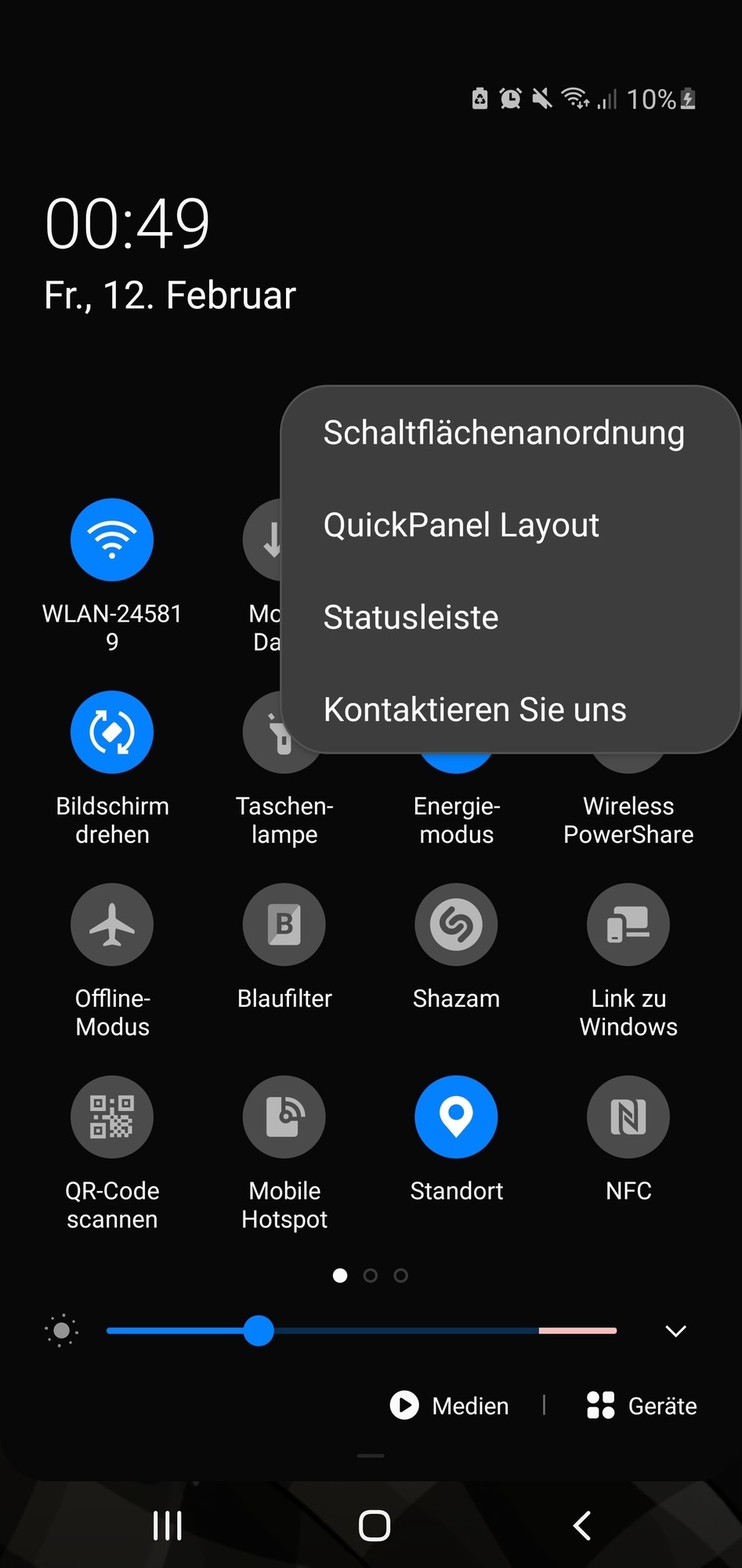Enable Link zu Windows
The height and width of the screenshot is (1568, 742).
click(x=628, y=924)
